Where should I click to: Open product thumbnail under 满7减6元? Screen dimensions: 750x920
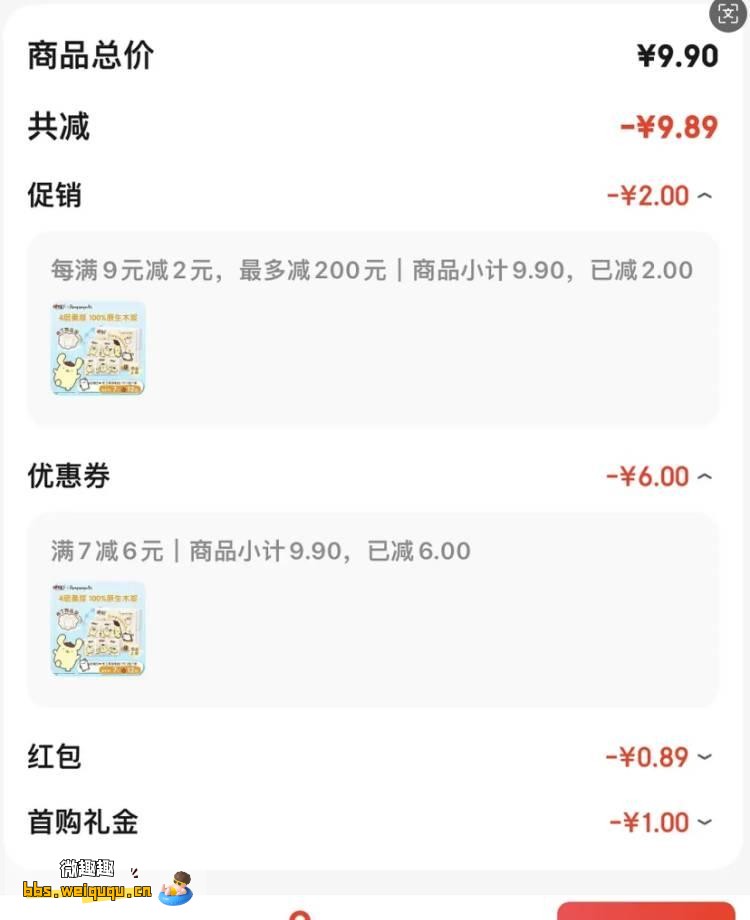tap(99, 629)
